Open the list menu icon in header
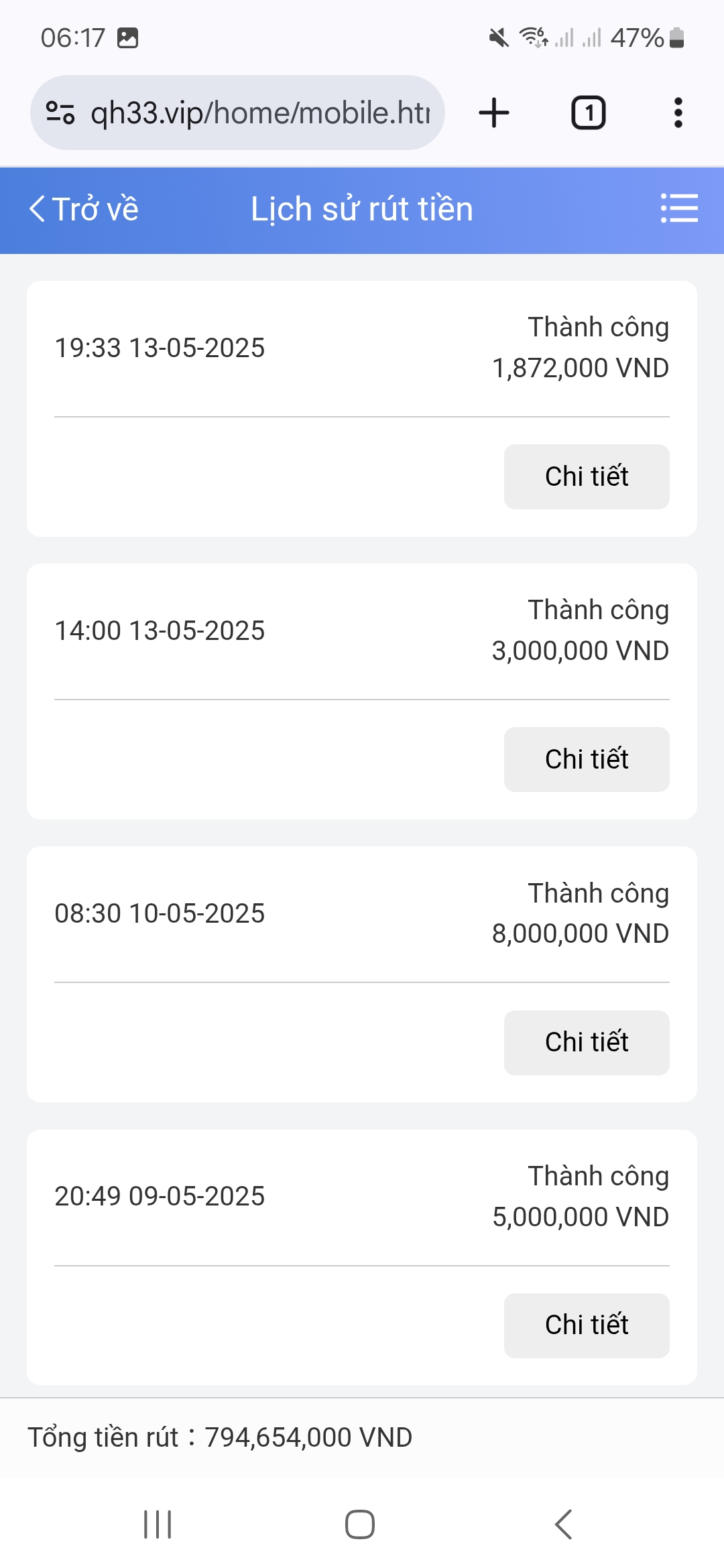Screen dimensions: 724x1568 [x=679, y=208]
